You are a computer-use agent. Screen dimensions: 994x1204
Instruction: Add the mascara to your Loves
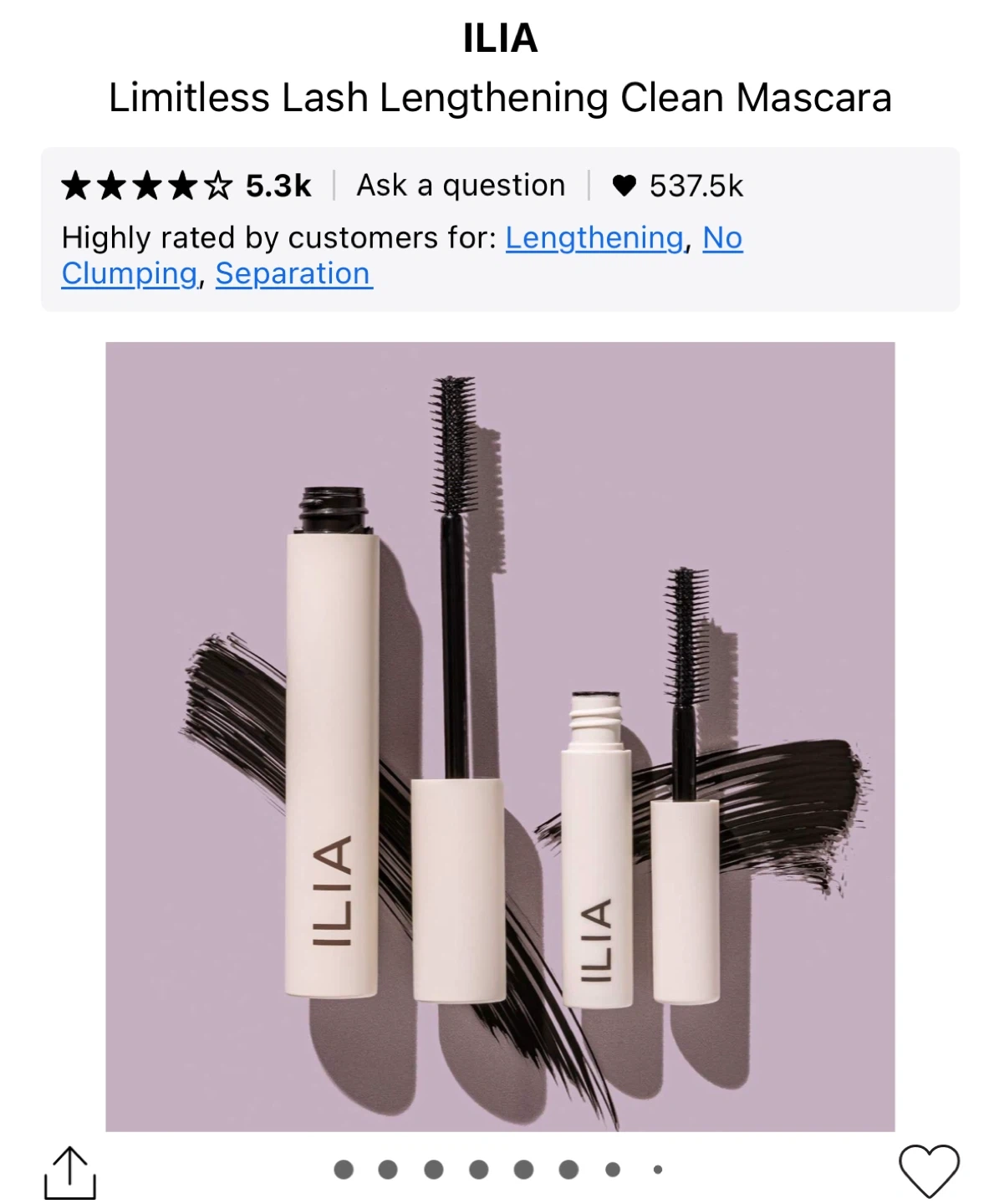coord(929,1170)
